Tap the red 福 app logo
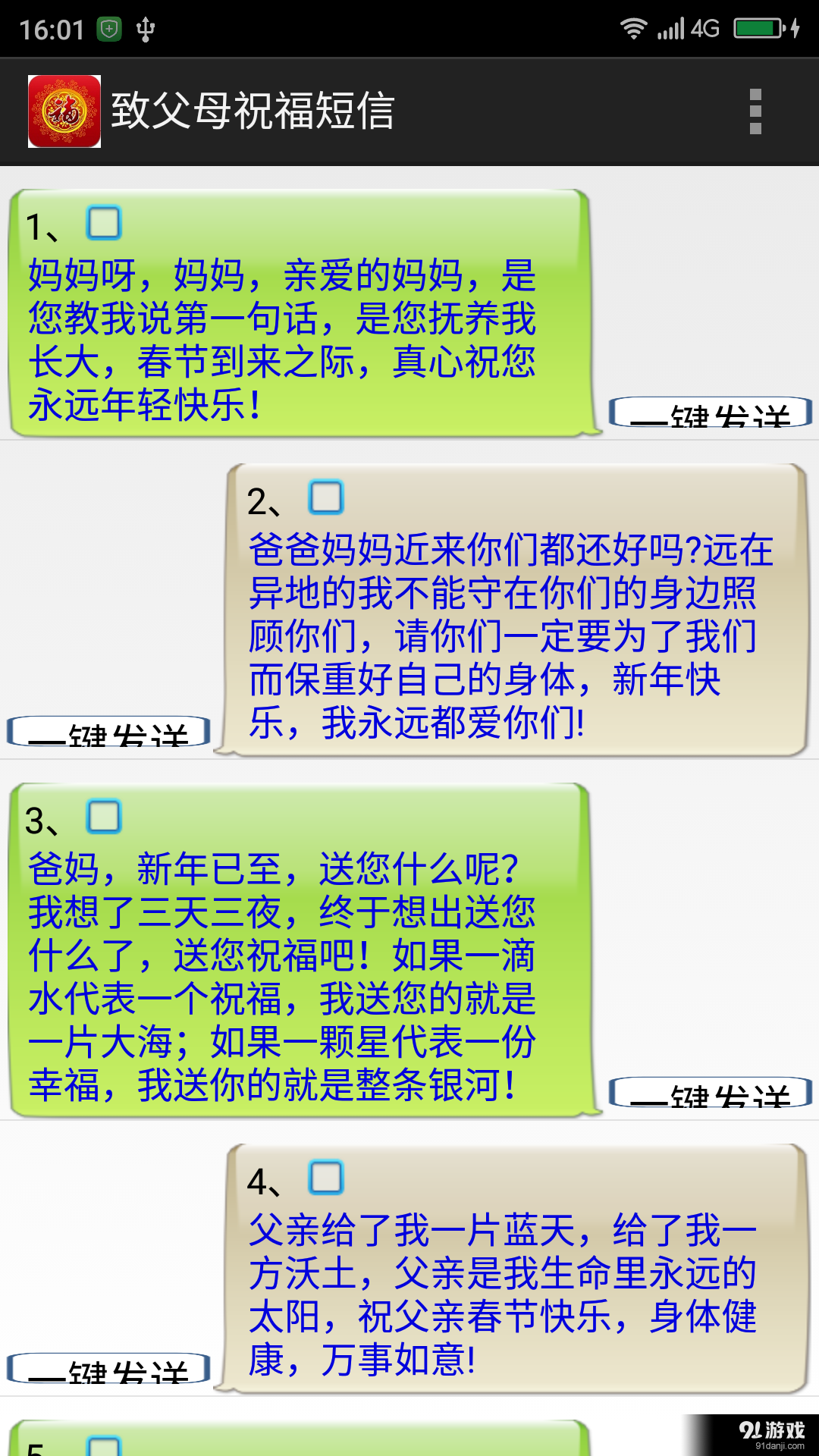The image size is (819, 1456). 64,111
